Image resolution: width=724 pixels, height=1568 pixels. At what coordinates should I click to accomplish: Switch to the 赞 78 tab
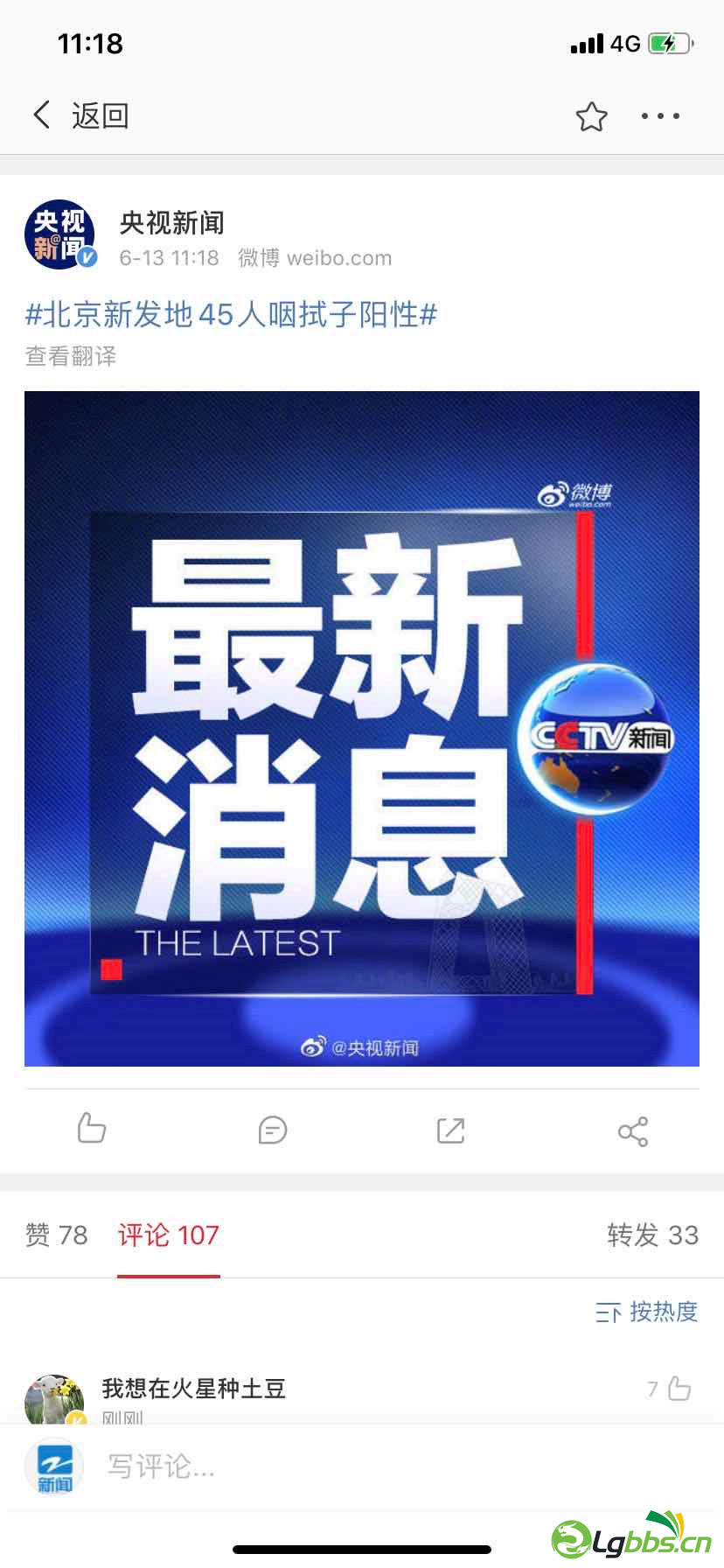point(57,1235)
